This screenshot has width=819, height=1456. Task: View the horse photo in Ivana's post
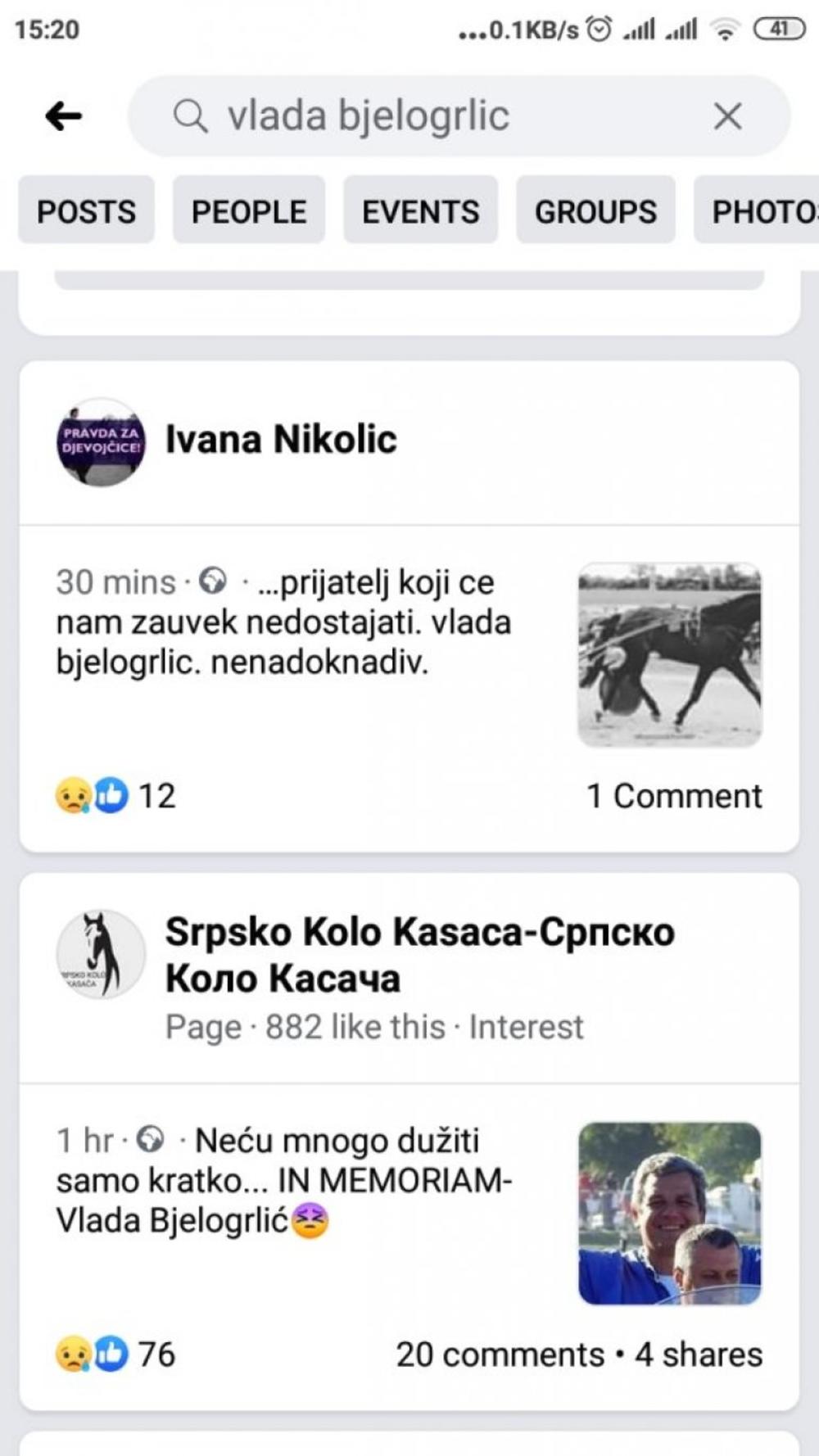669,654
